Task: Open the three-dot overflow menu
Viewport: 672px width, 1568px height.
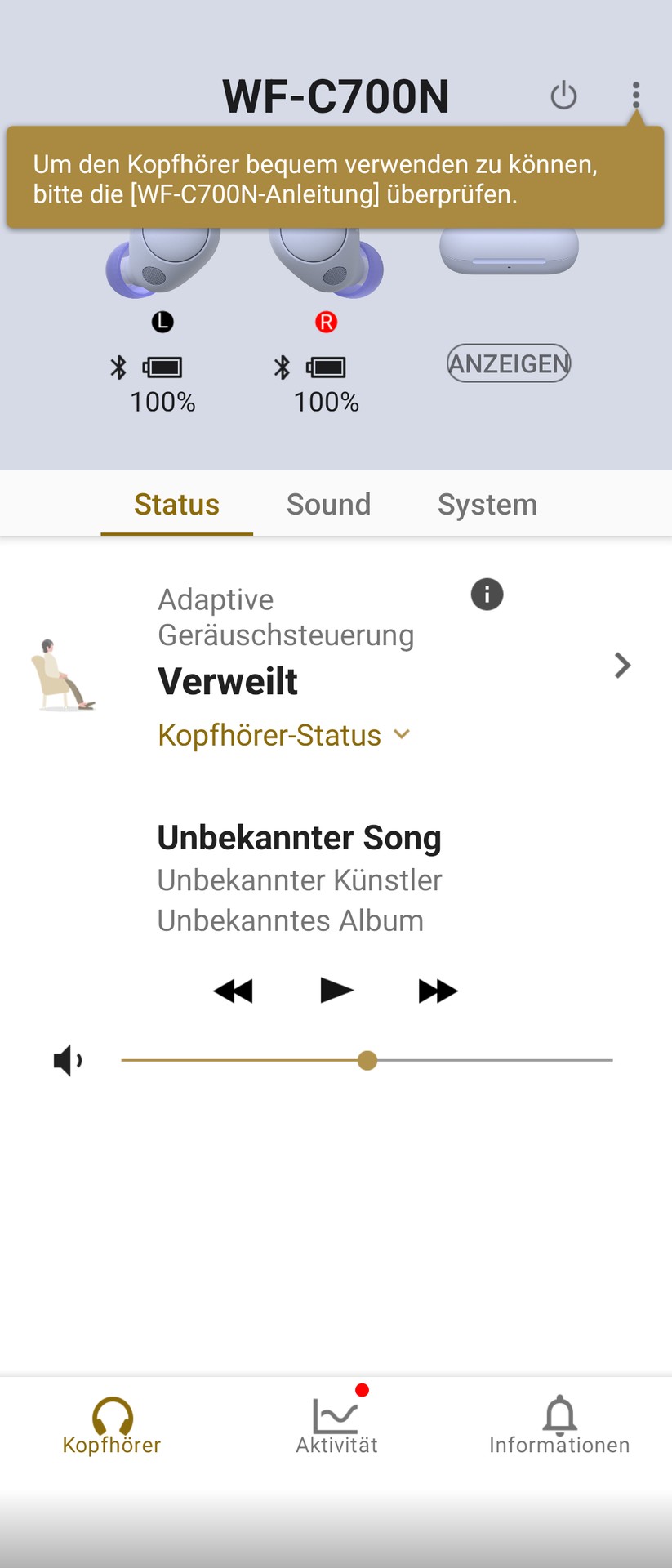Action: pos(635,95)
